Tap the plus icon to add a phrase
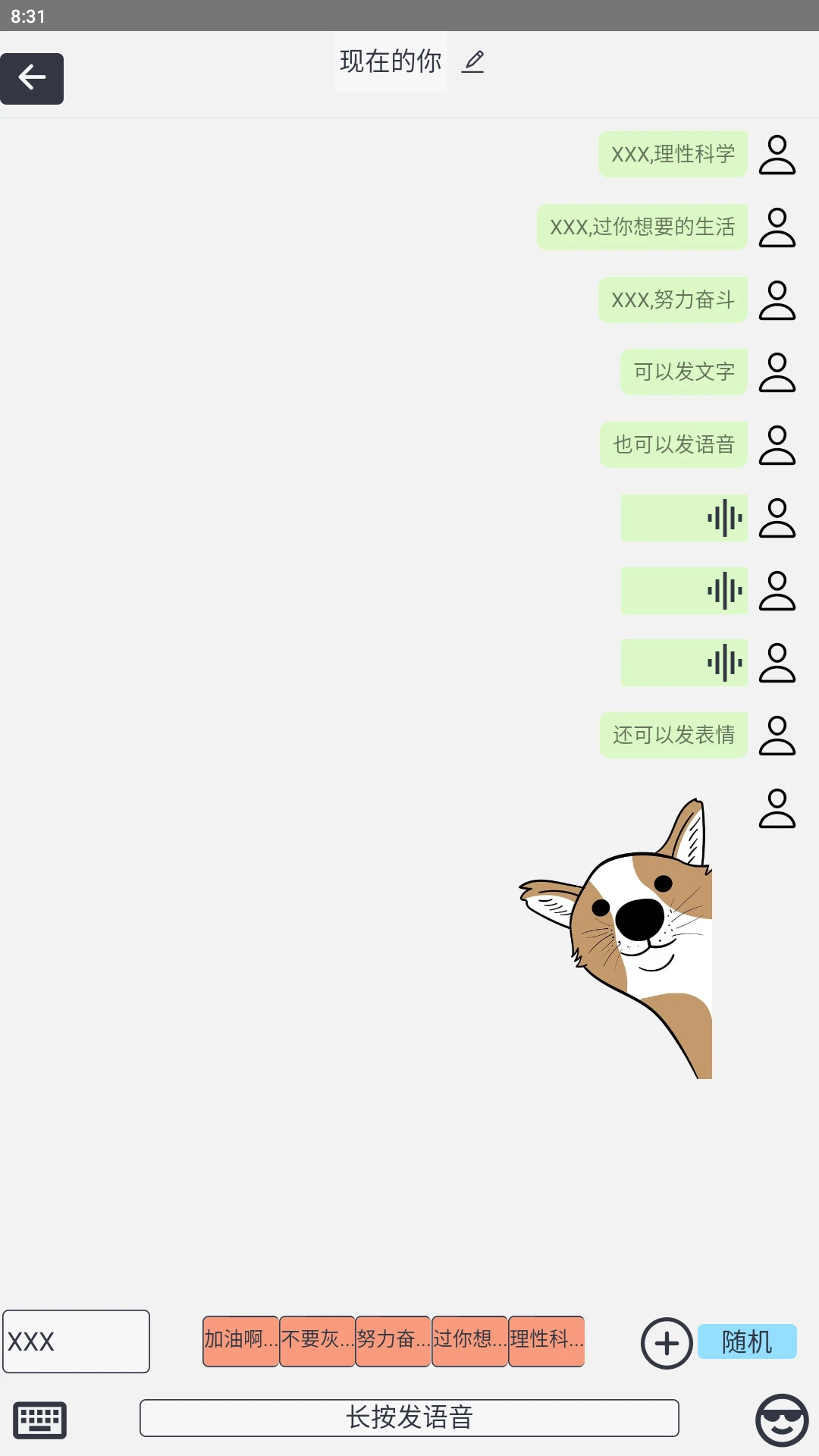819x1456 pixels. click(x=666, y=1341)
